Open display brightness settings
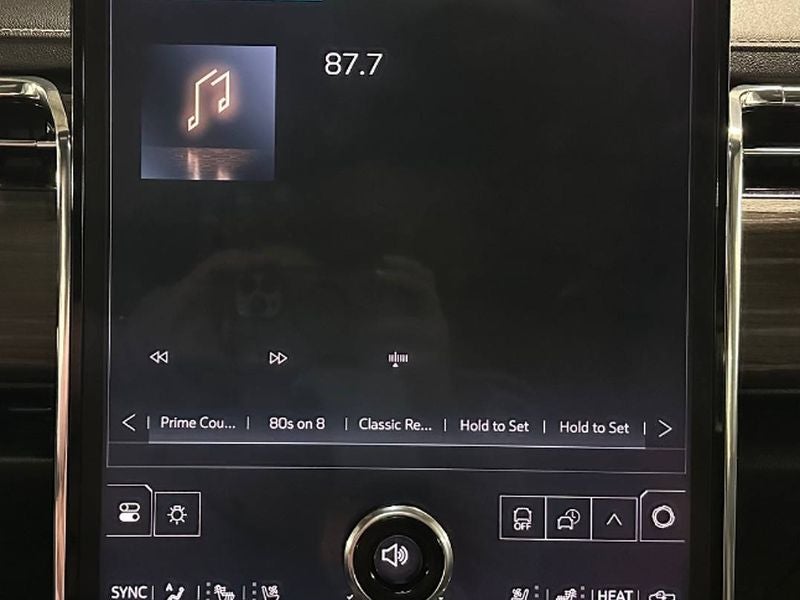 click(178, 514)
